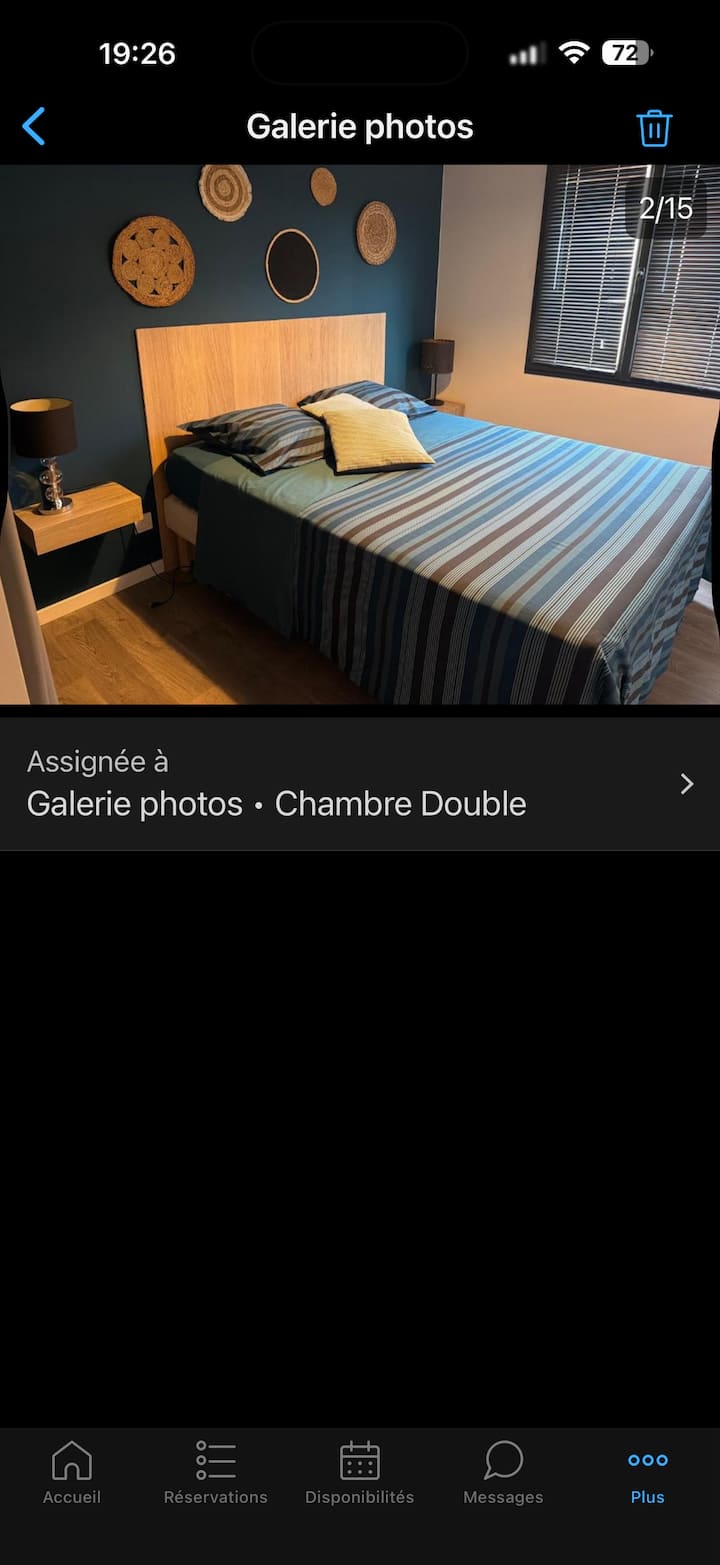This screenshot has width=720, height=1565.
Task: Open the Réservations tab
Action: (x=216, y=1473)
